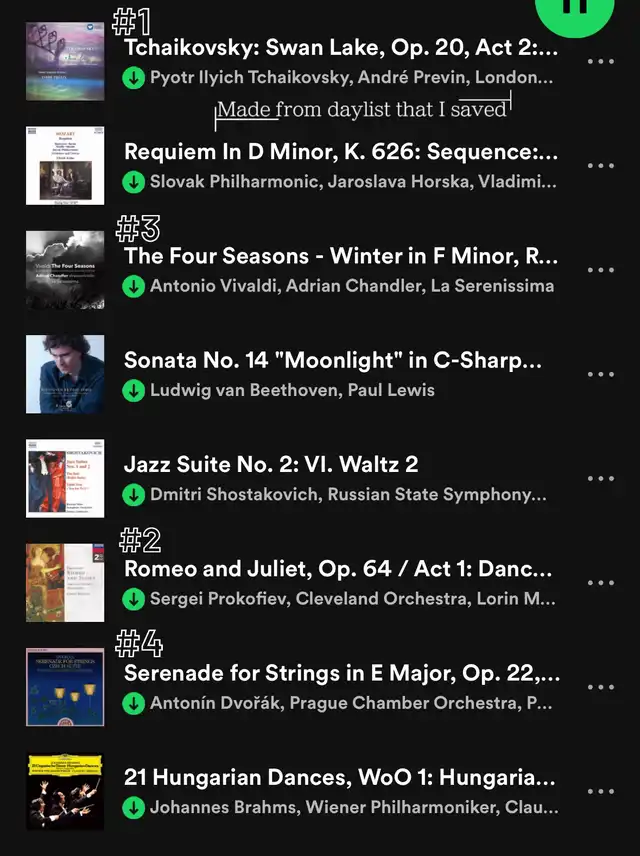Play The Four Seasons - Winter track
This screenshot has height=856, width=640.
pyautogui.click(x=340, y=256)
